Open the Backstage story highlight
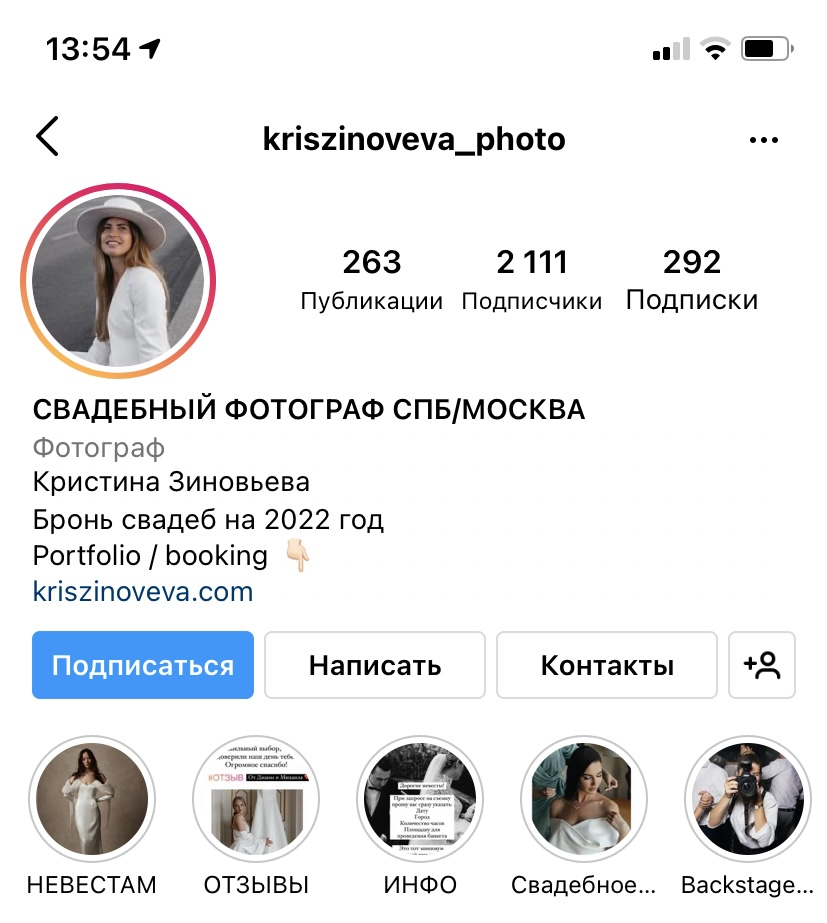 click(x=746, y=799)
